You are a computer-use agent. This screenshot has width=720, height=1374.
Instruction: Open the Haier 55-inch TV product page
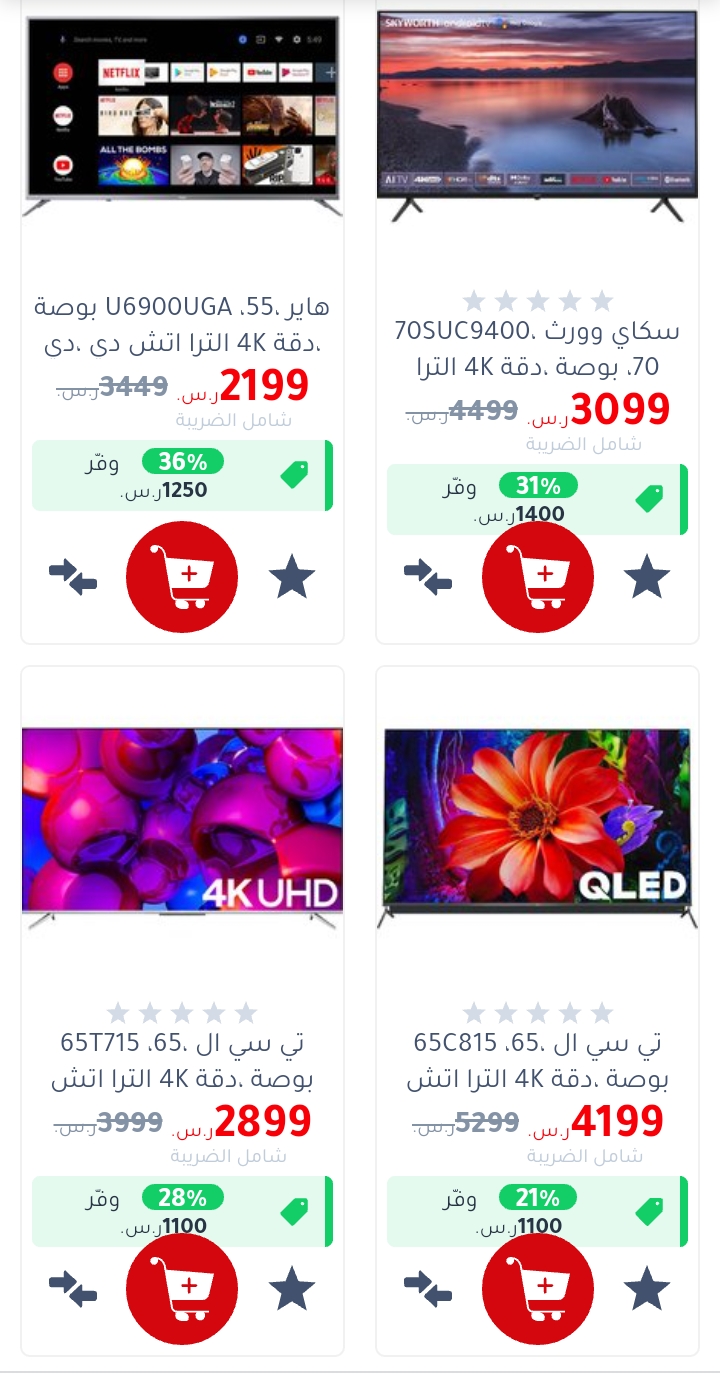click(x=182, y=325)
